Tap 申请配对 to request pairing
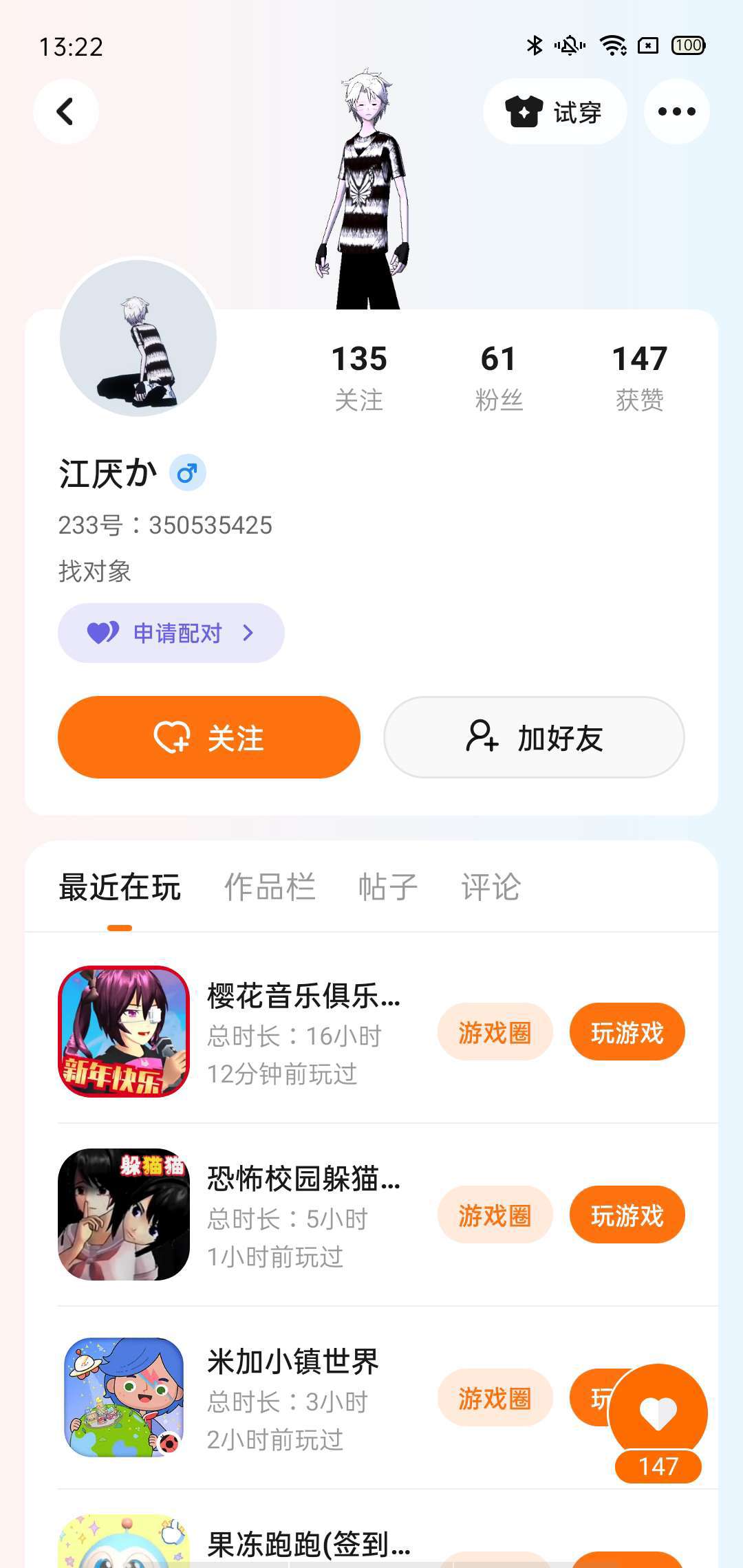 171,633
